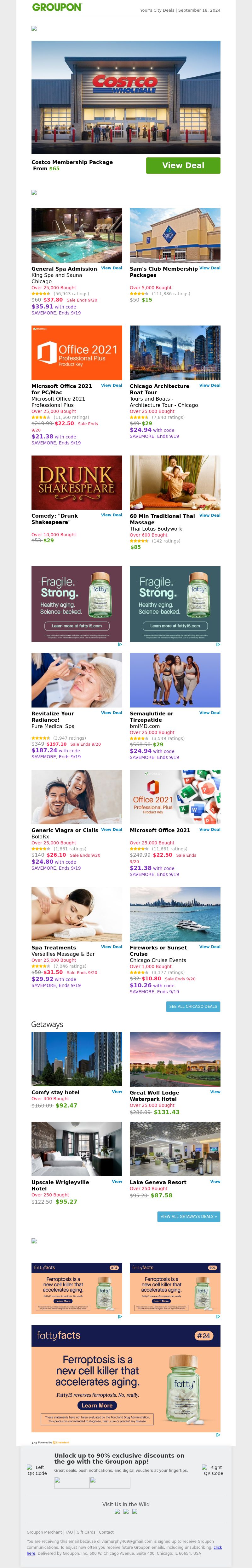Open the Microsoft Office 2021 for PC/Mac image
This screenshot has width=252, height=1568.
77,352
